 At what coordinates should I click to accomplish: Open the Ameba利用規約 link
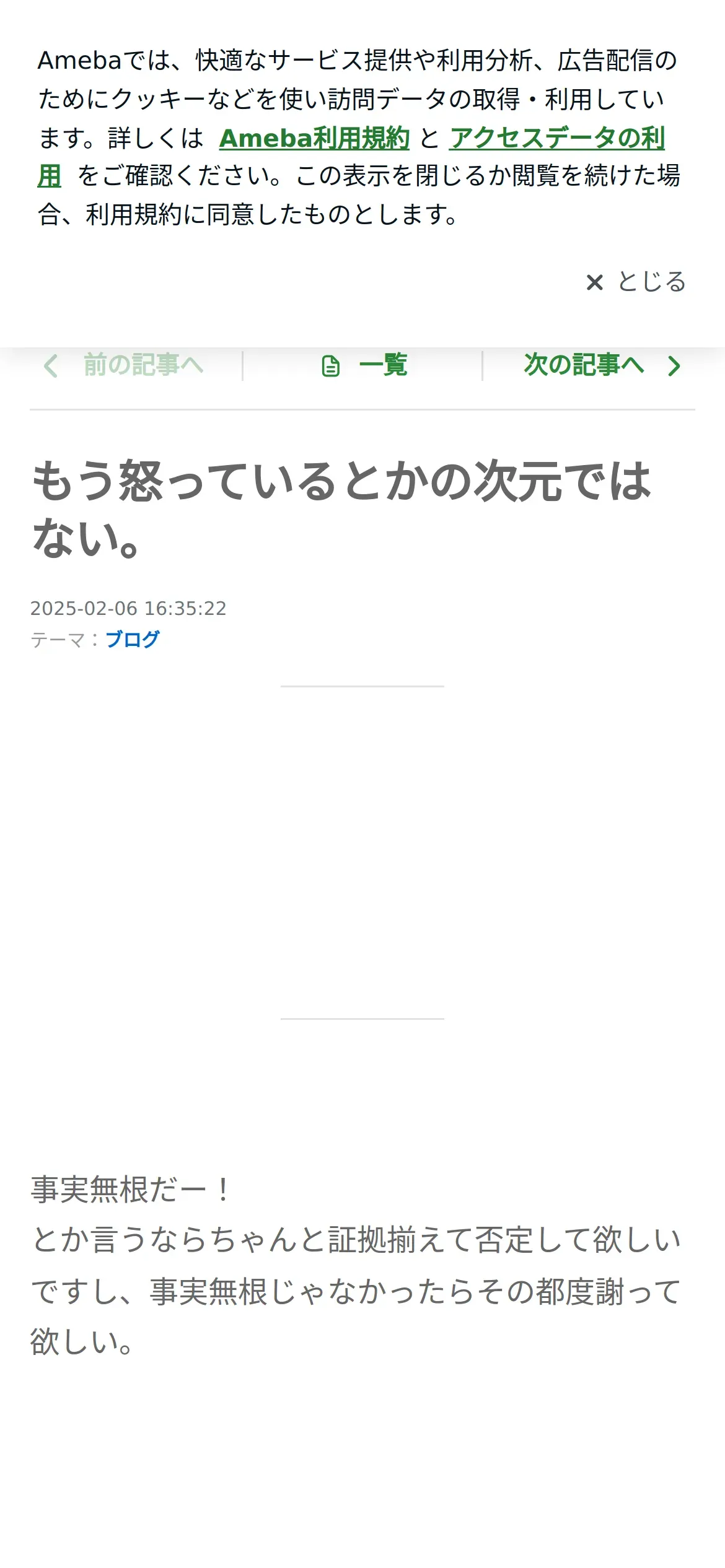(314, 138)
